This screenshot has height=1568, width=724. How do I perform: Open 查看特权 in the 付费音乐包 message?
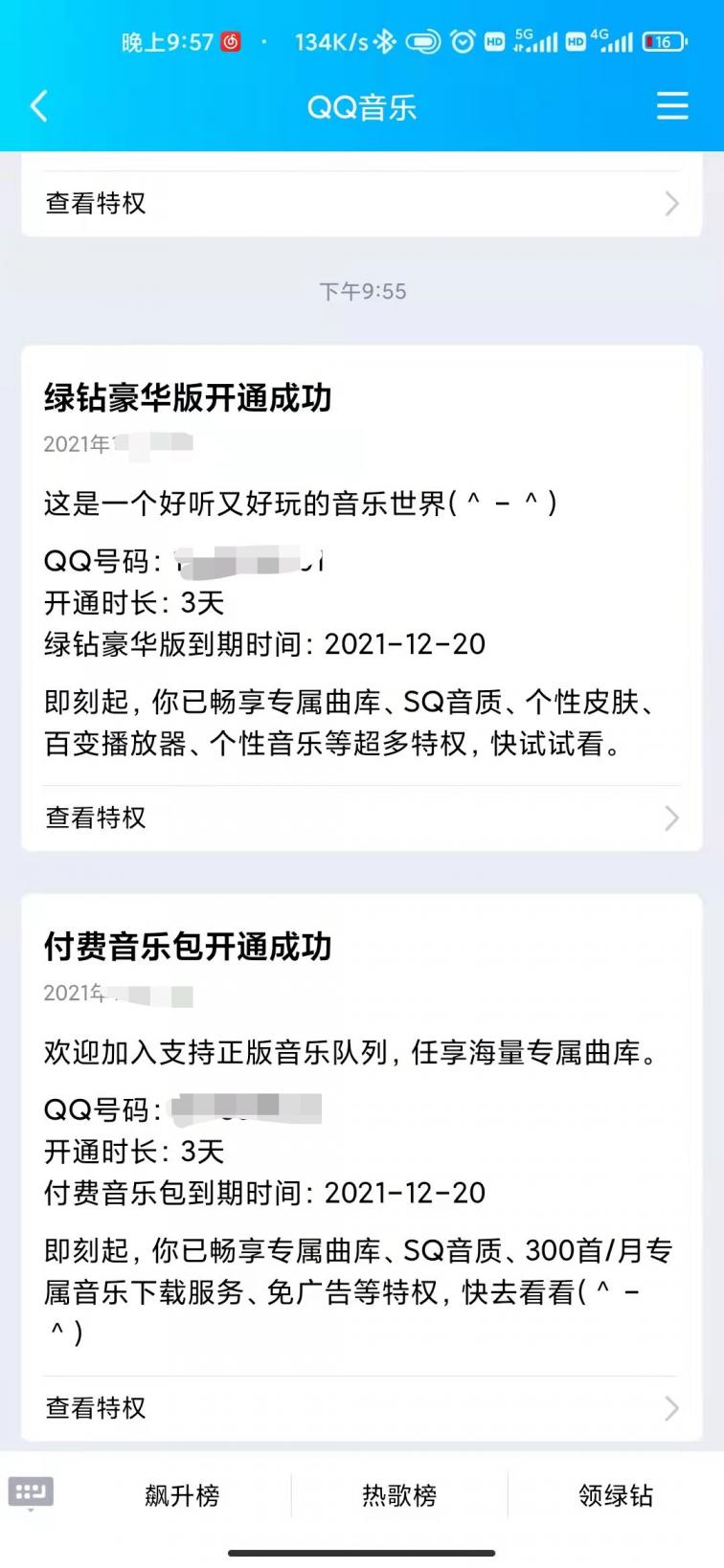pyautogui.click(x=95, y=1407)
